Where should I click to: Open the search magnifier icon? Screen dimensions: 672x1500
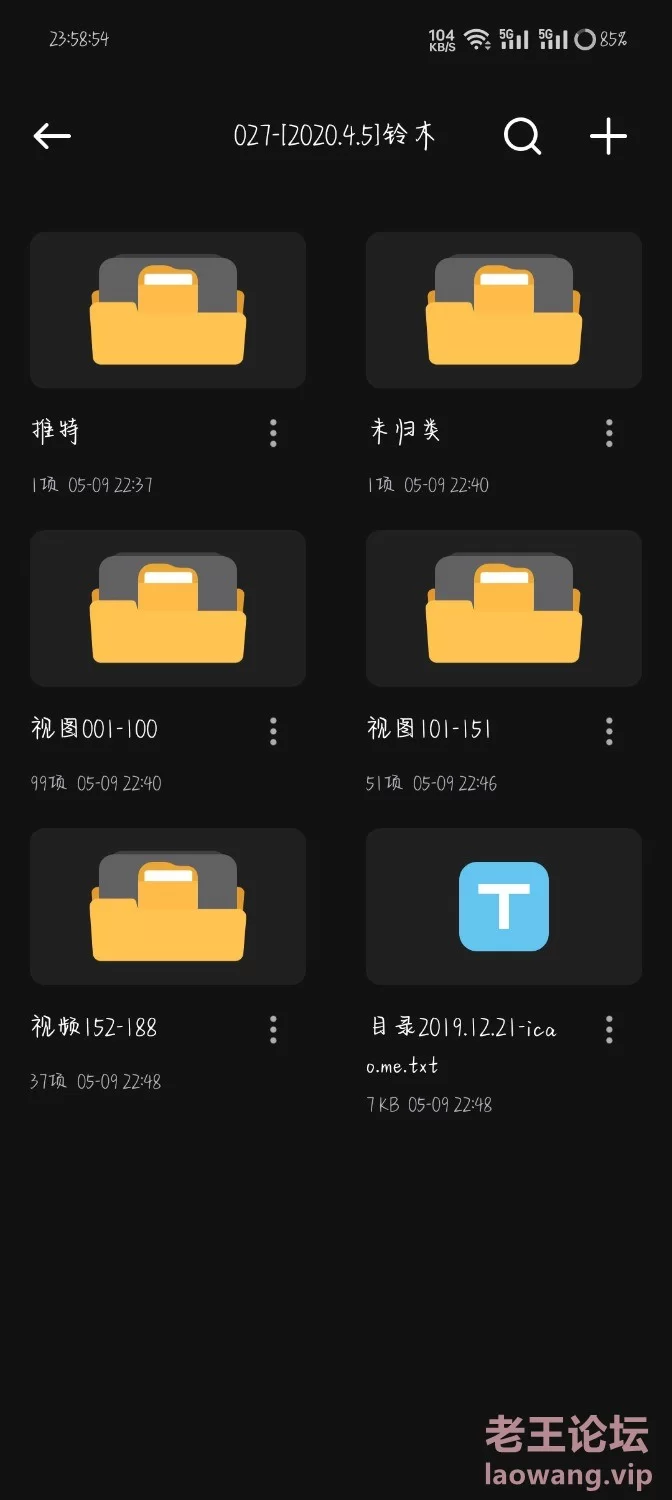pyautogui.click(x=522, y=136)
